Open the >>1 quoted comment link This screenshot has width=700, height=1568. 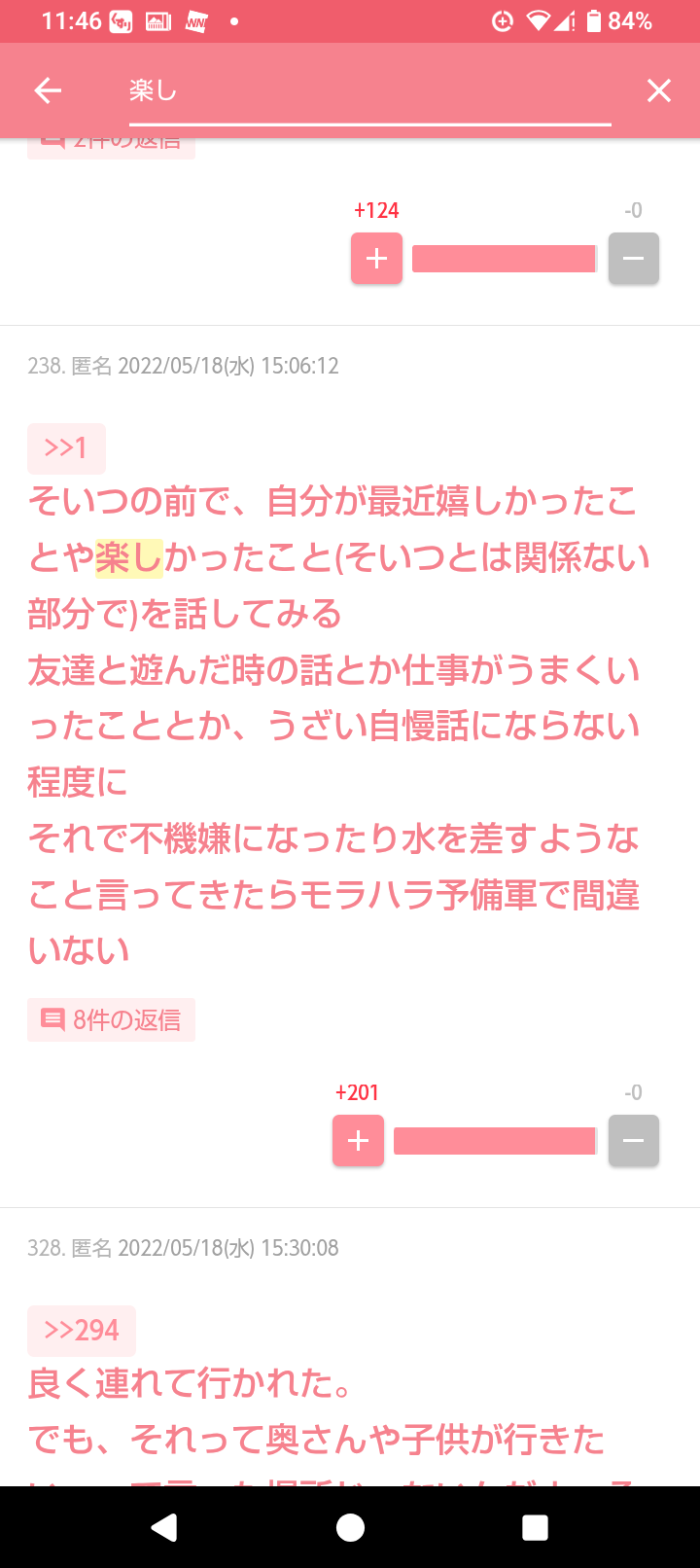[x=65, y=448]
